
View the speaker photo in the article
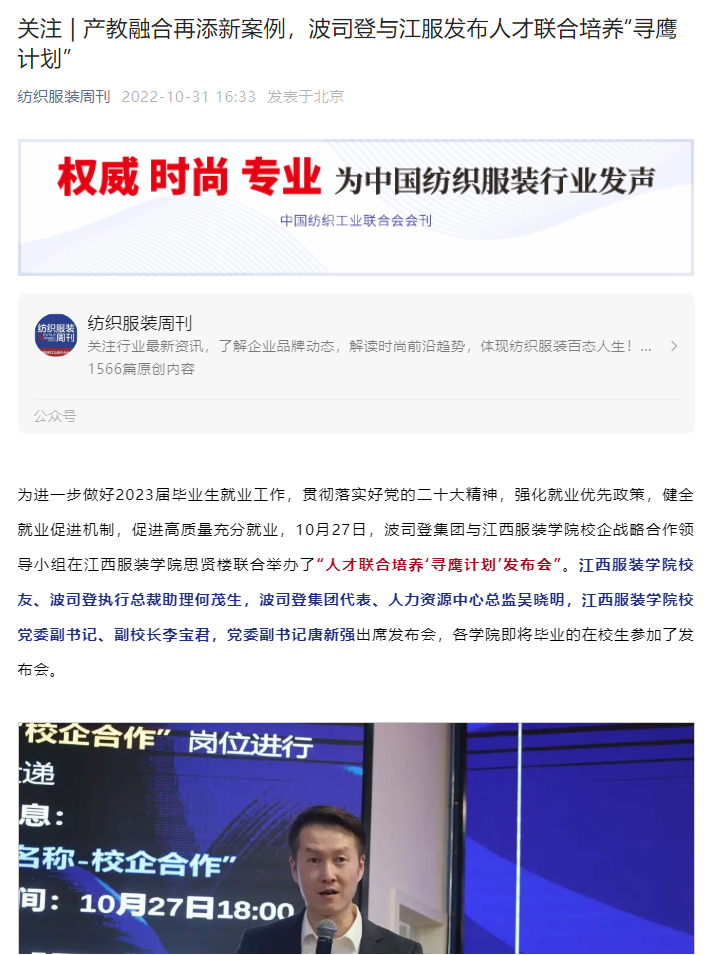tap(355, 838)
